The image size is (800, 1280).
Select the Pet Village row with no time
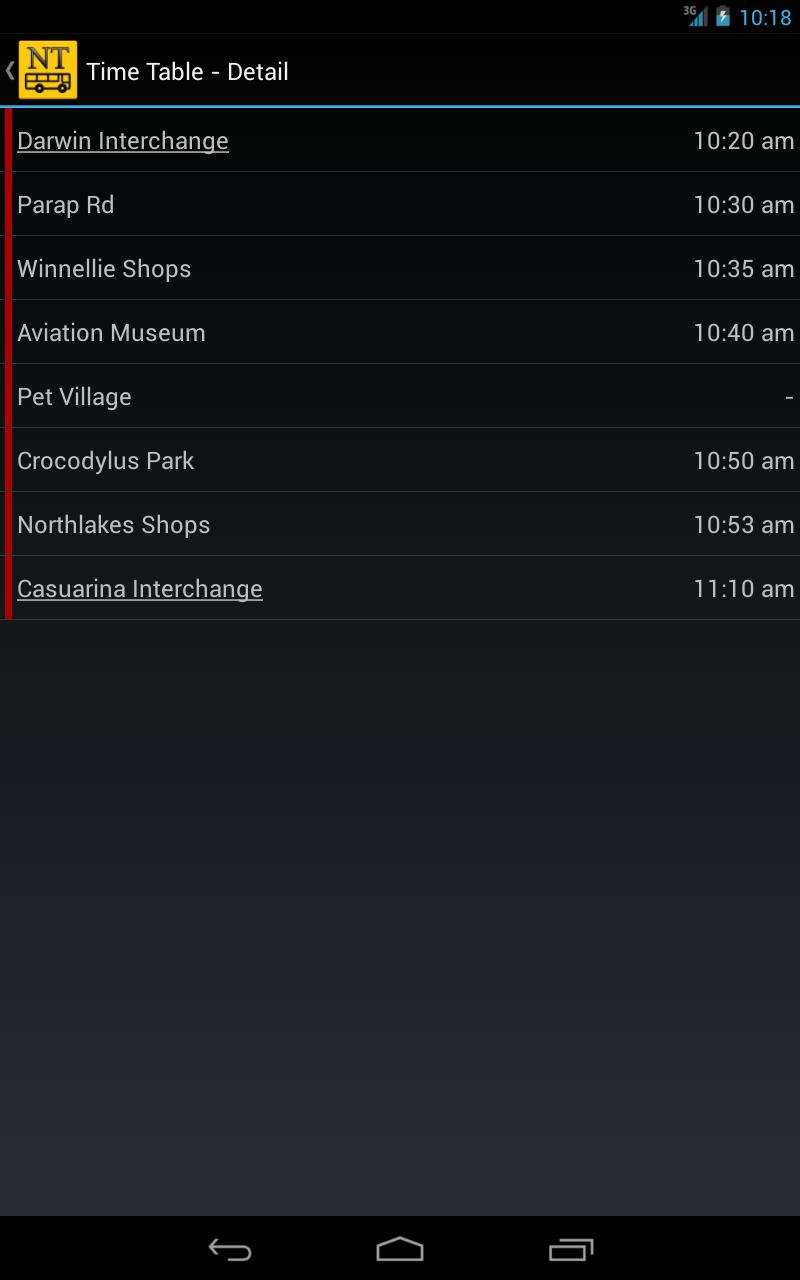pos(400,396)
